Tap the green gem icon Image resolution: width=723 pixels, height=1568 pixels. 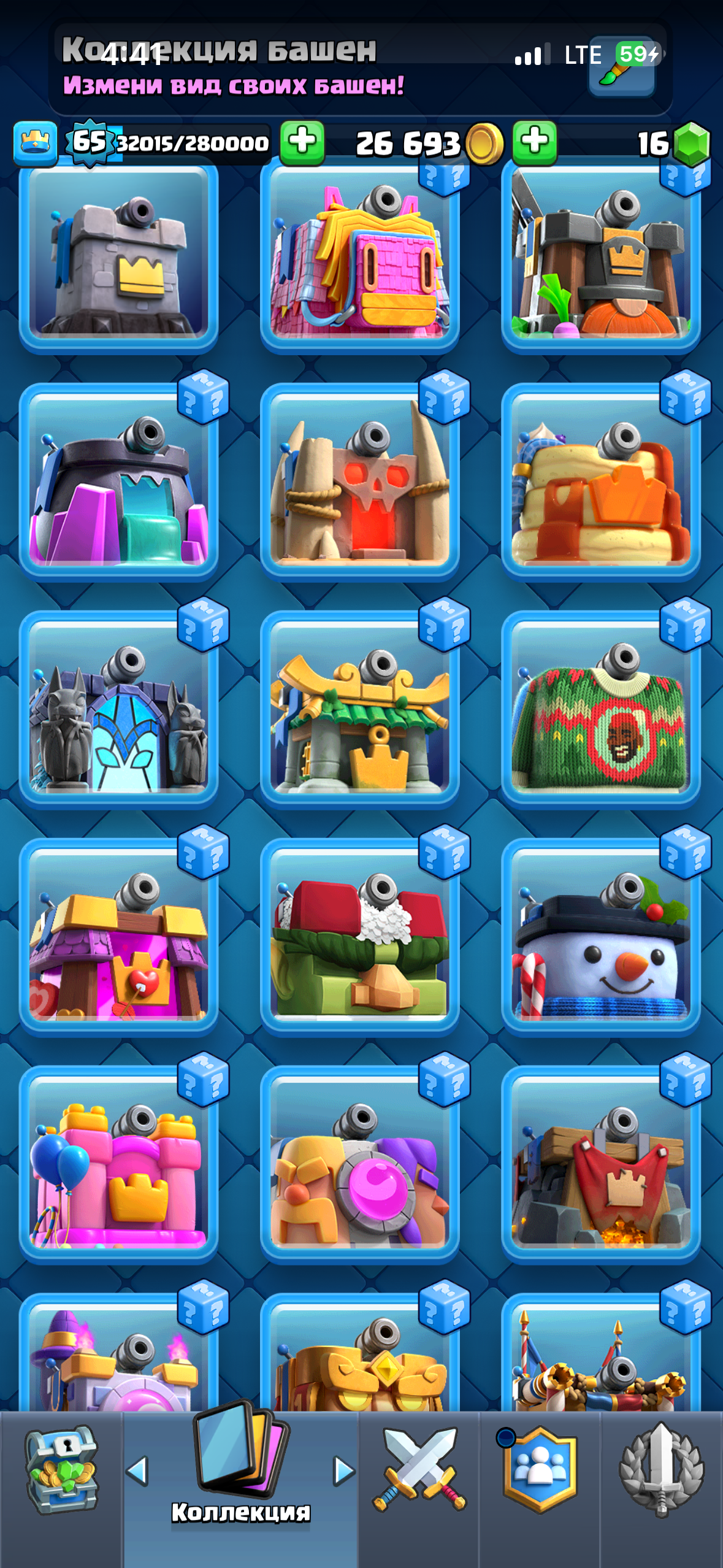[x=693, y=142]
